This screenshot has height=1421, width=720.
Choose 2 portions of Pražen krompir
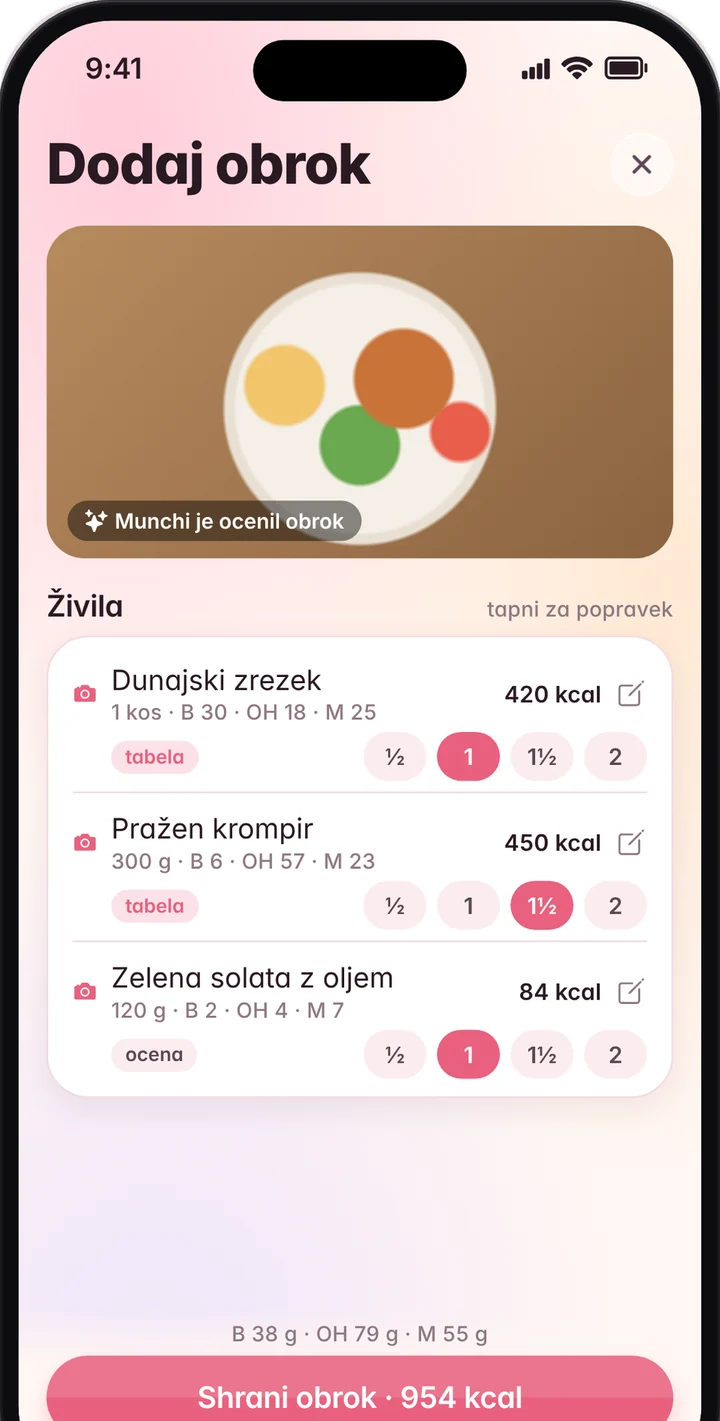(615, 906)
